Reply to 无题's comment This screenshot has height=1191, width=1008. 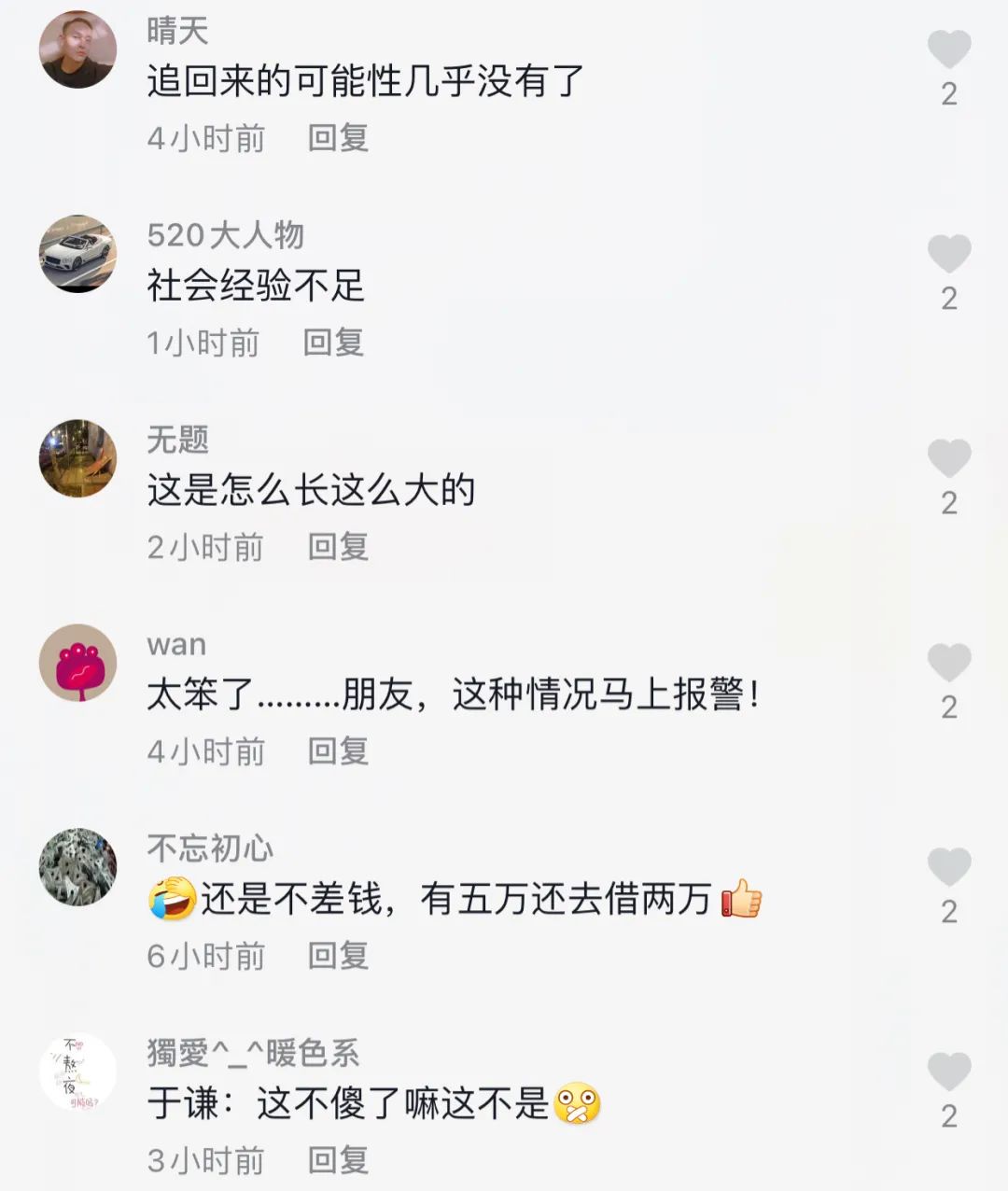(338, 547)
